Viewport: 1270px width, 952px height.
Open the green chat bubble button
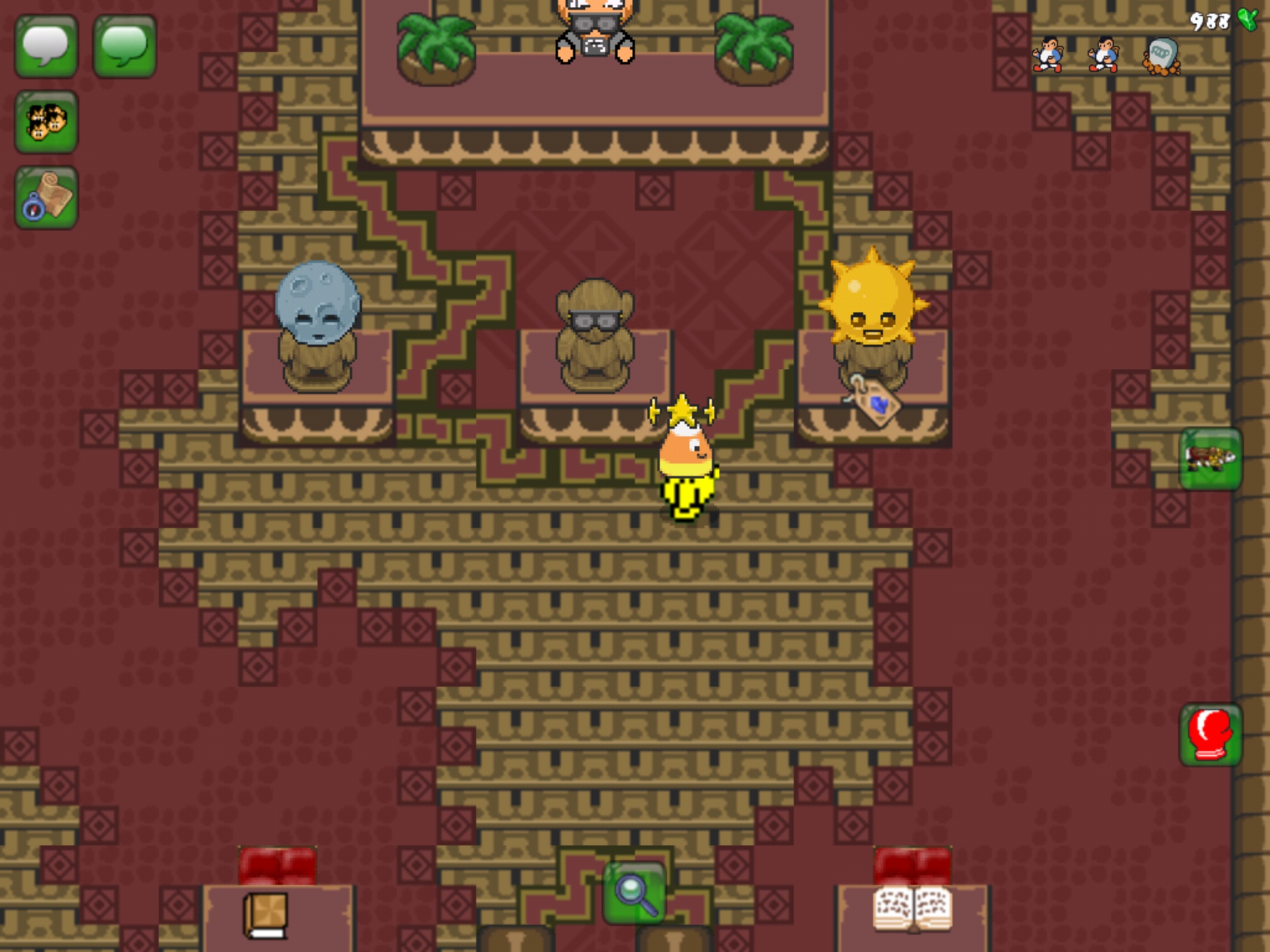pos(125,46)
